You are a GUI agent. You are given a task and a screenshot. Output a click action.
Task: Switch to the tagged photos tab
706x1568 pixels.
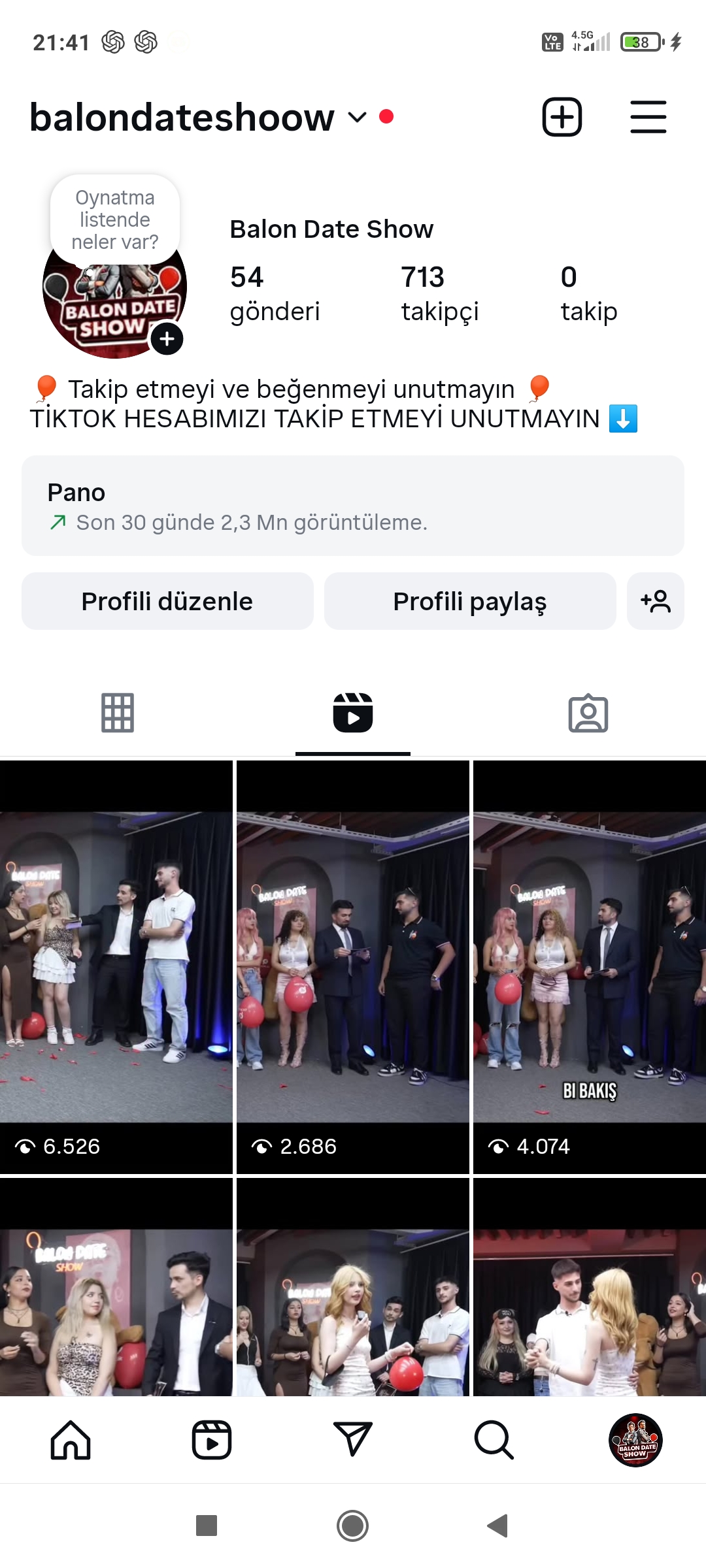[588, 713]
